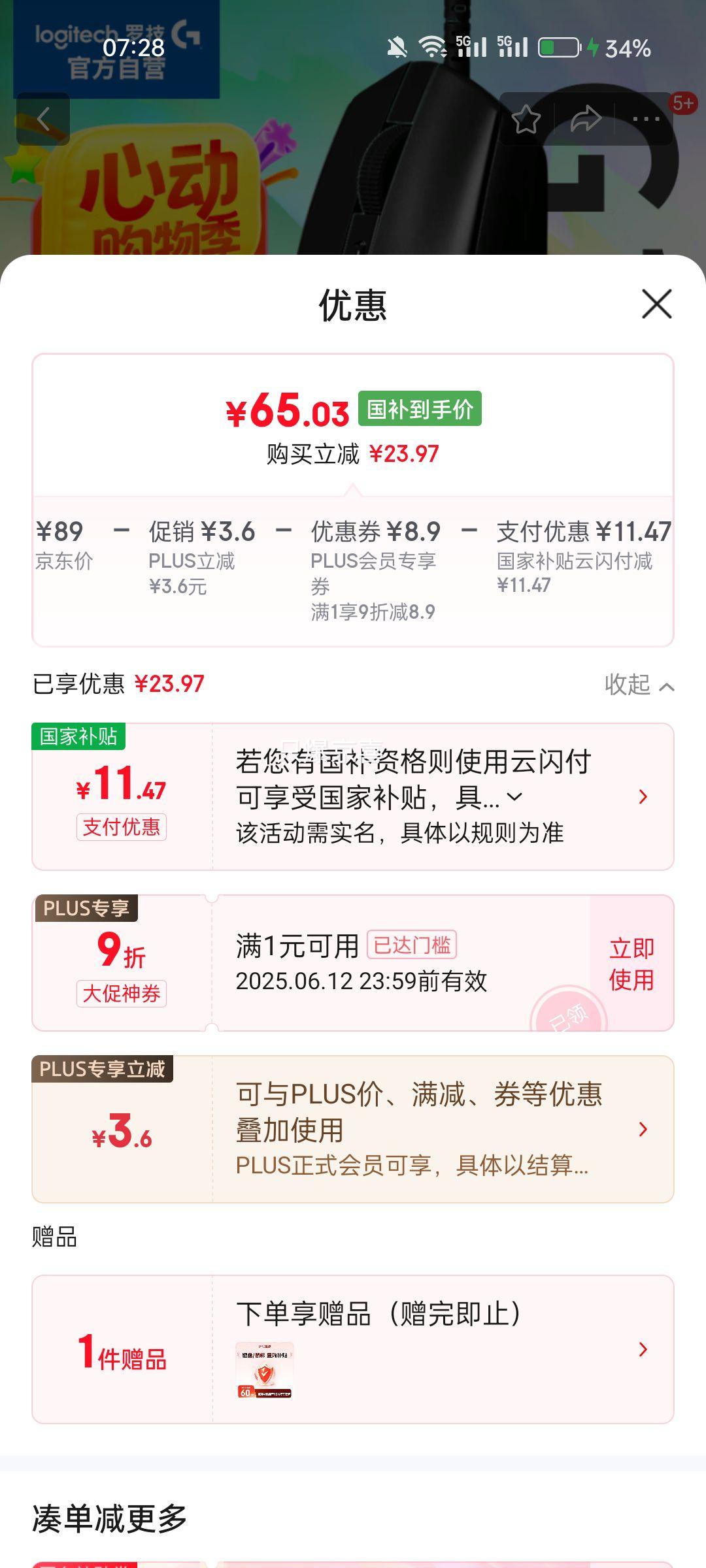Go back using the top-left arrow
706x1568 pixels.
point(43,119)
